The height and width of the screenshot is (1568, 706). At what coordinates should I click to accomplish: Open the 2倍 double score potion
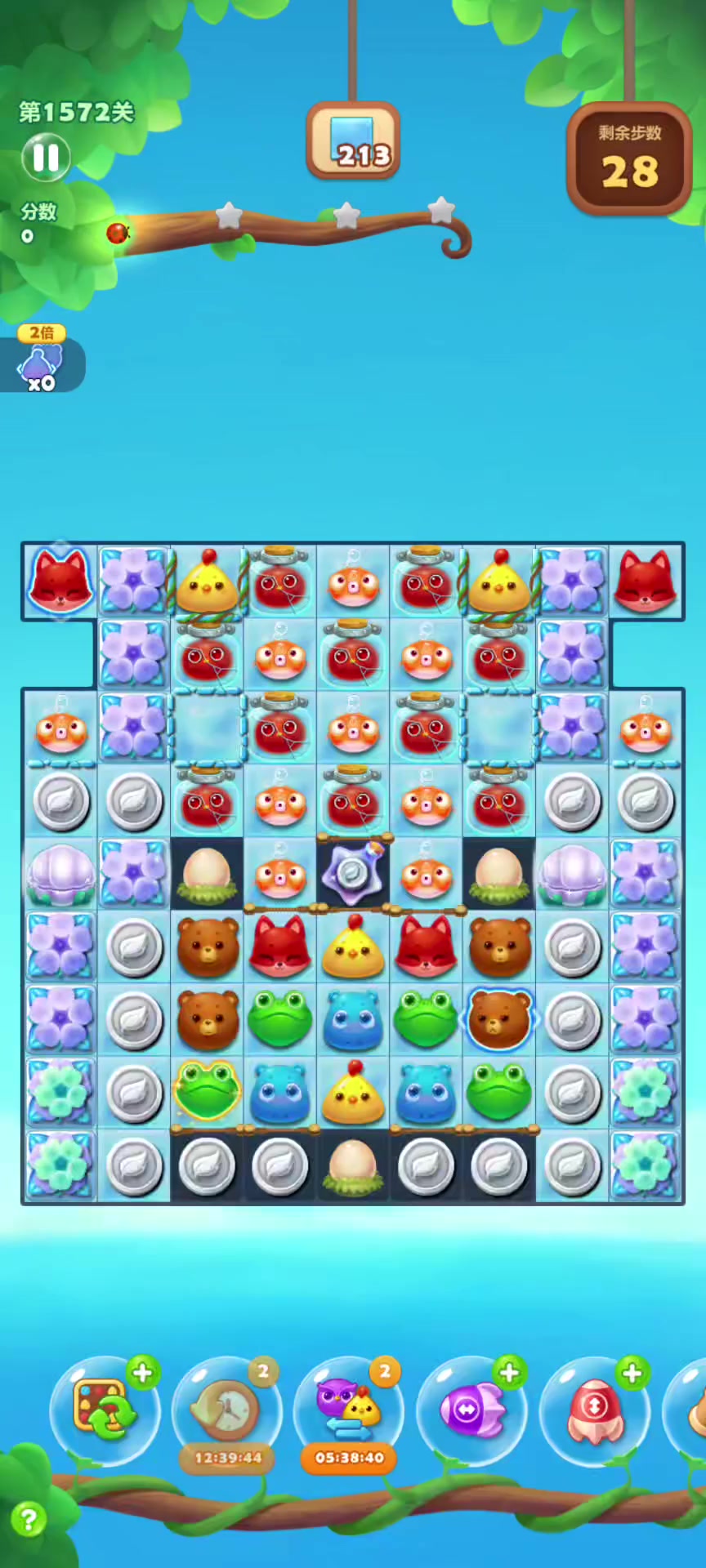click(x=41, y=363)
